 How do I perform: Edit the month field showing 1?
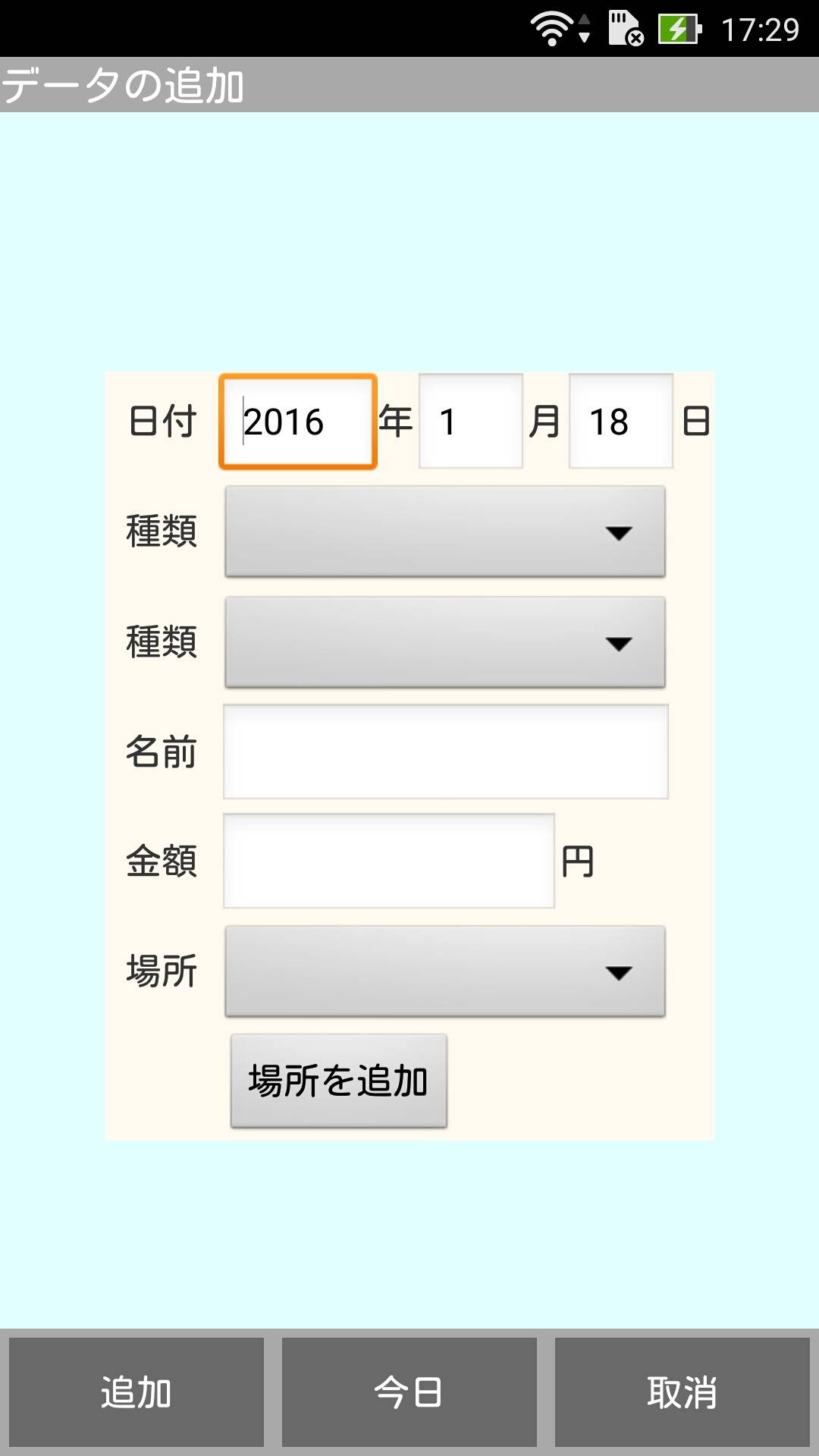pyautogui.click(x=471, y=422)
